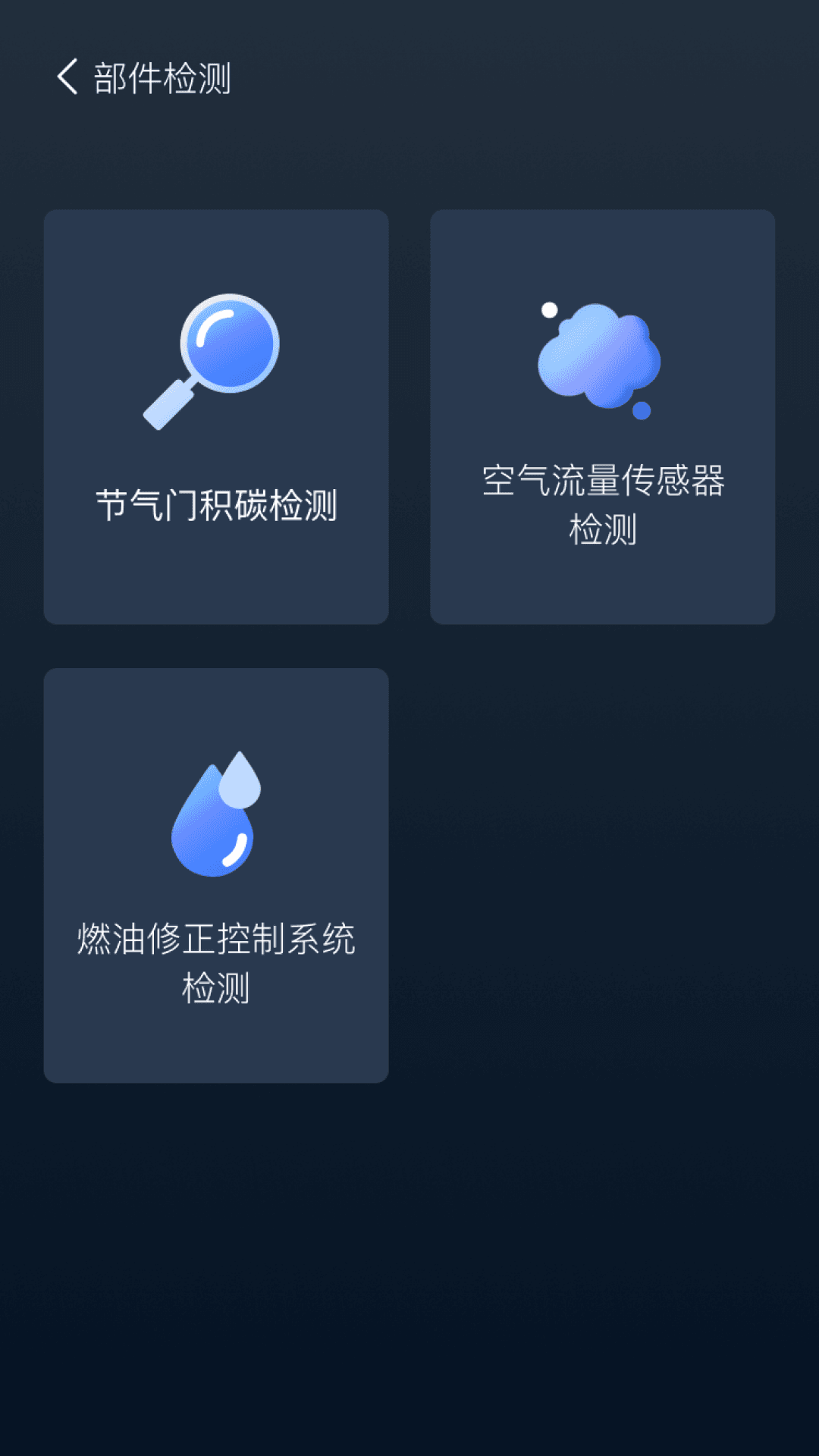The image size is (819, 1456).
Task: Select the throttle carbon detection card
Action: coord(216,416)
